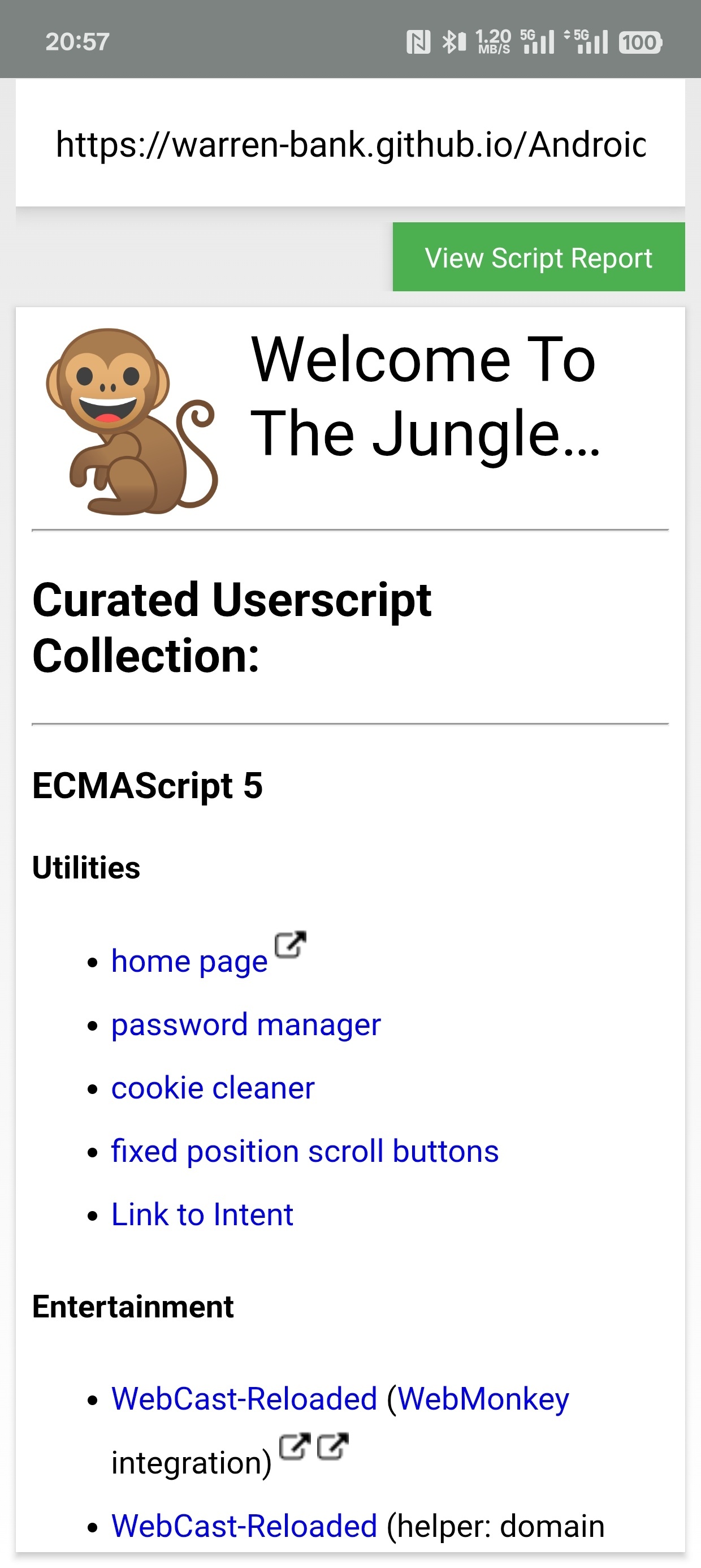Tap the URL address field
This screenshot has height=1568, width=701.
pos(350,144)
